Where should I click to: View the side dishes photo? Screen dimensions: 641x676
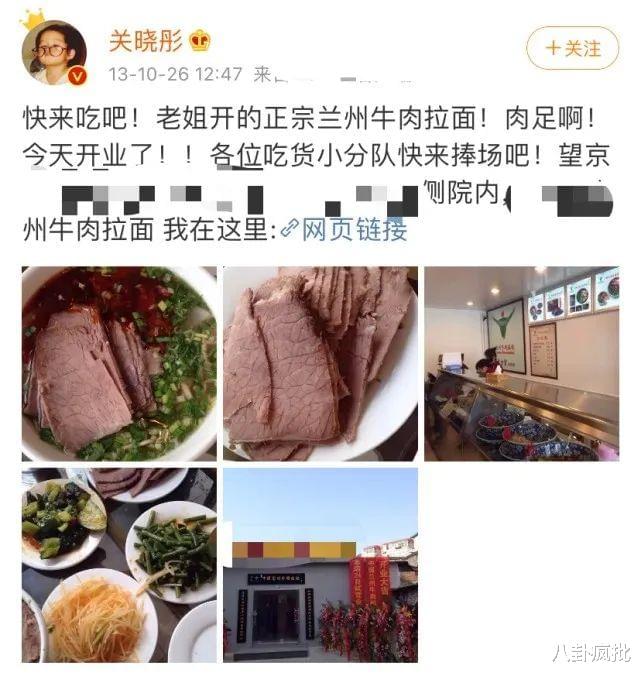119,565
